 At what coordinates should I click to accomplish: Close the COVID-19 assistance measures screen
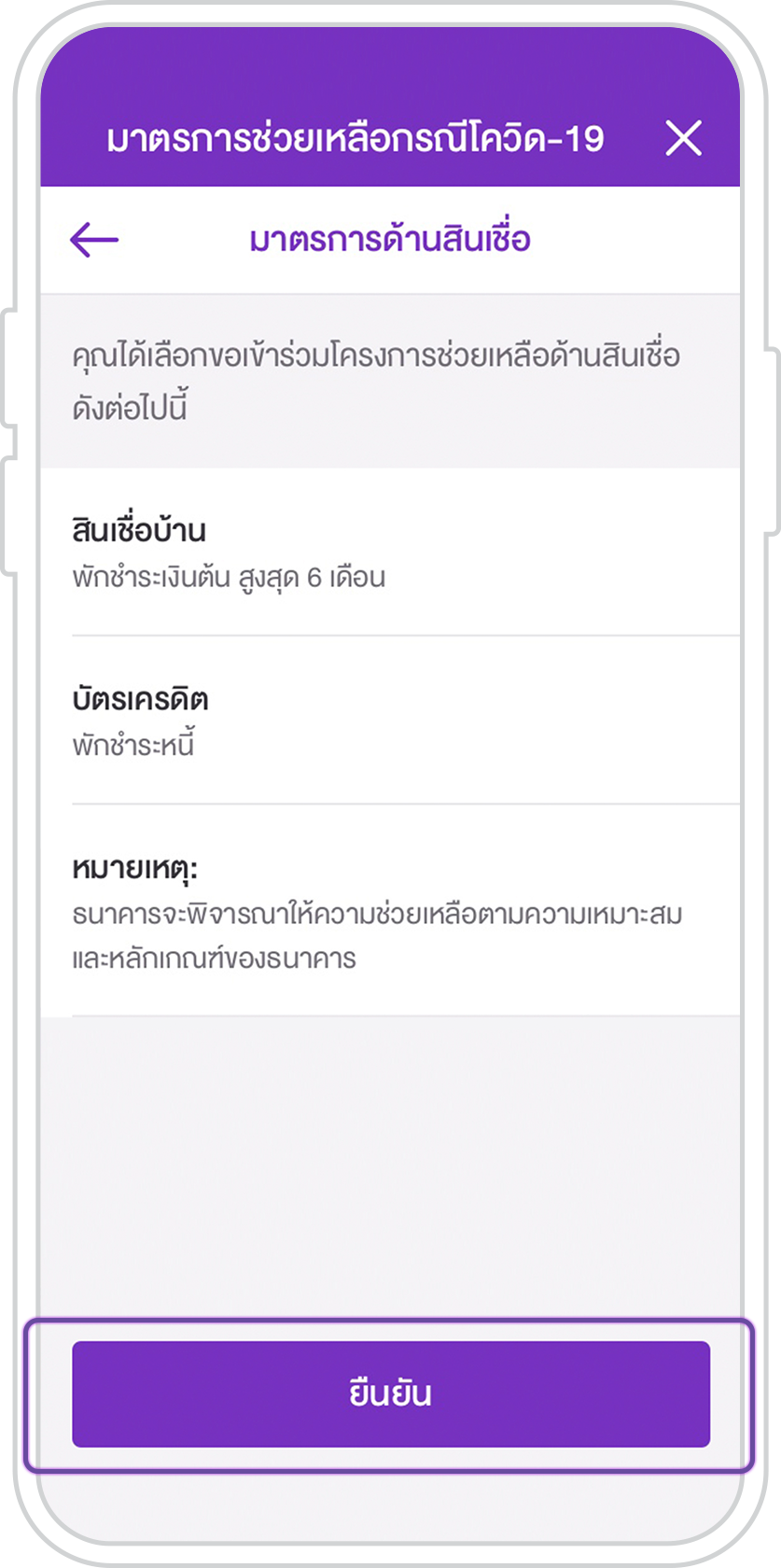[683, 139]
